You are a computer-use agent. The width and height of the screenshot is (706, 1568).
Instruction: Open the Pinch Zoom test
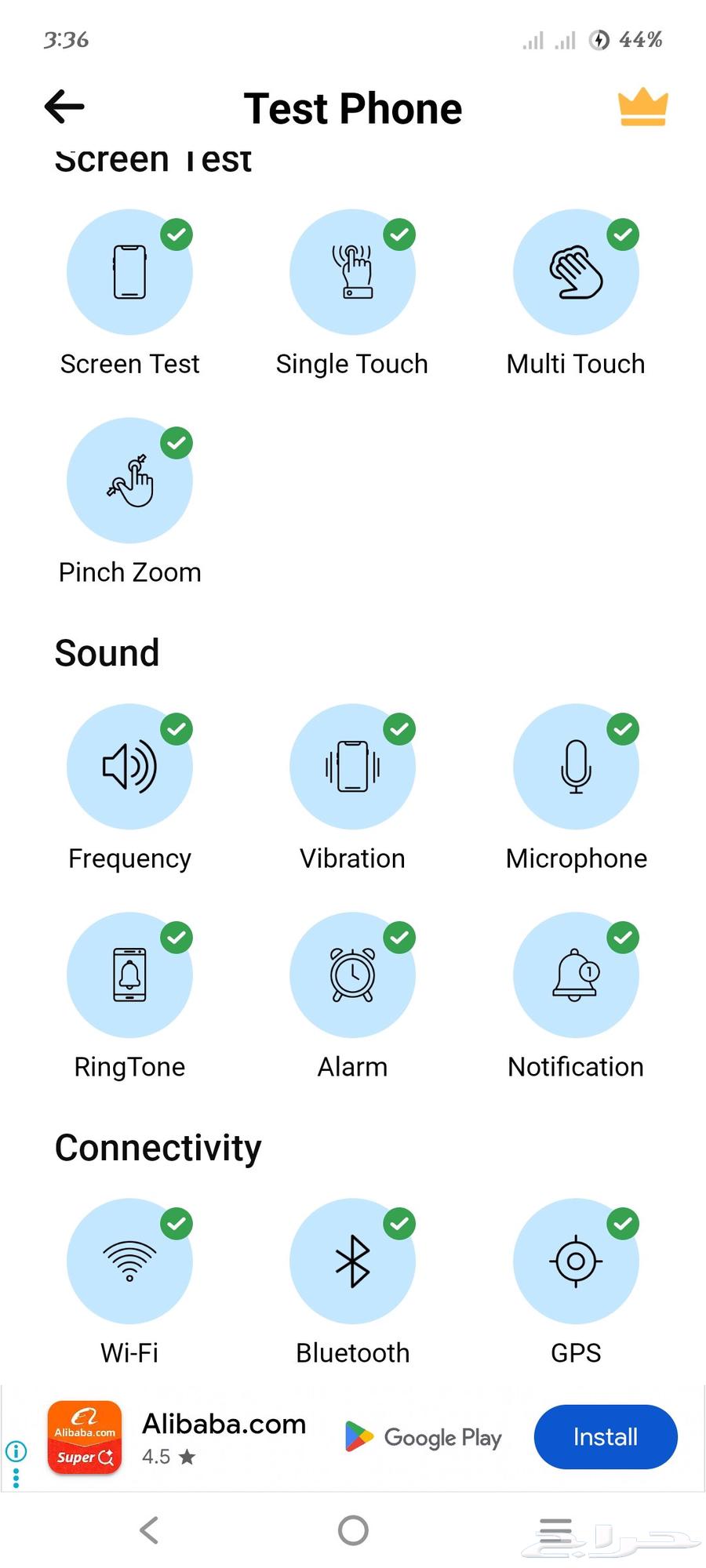coord(129,481)
